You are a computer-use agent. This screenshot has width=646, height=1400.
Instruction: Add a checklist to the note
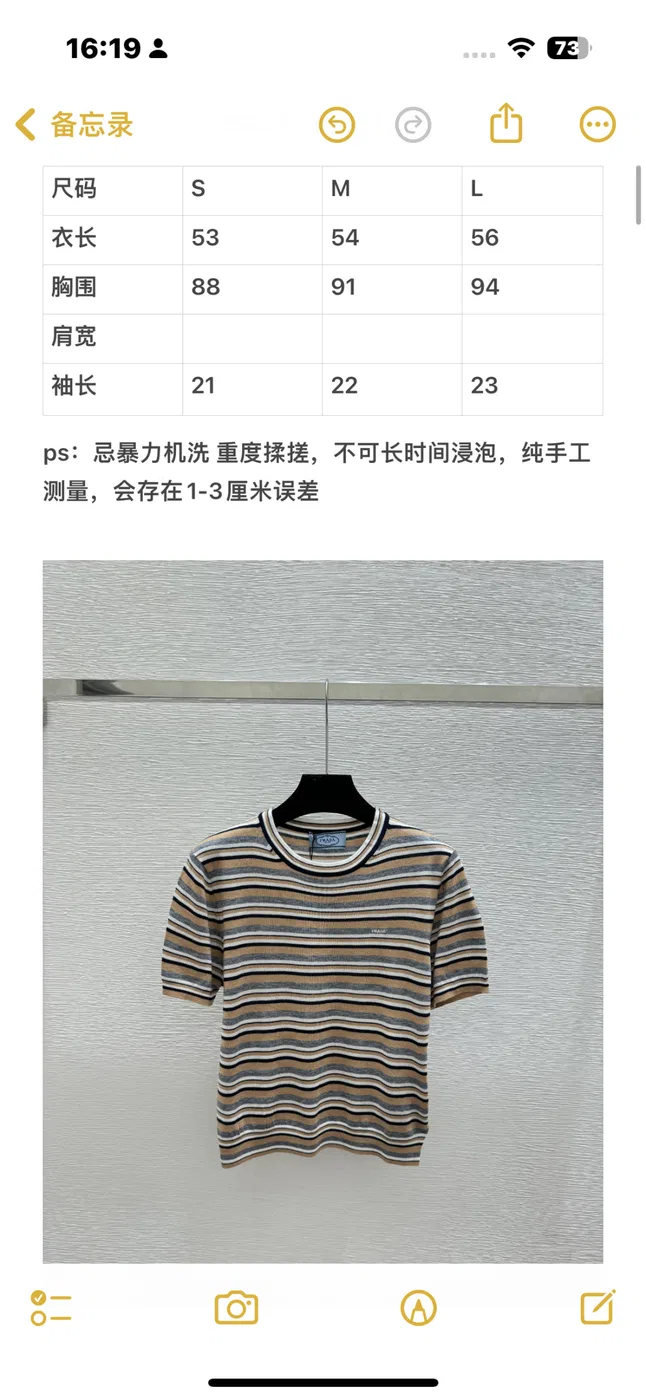coord(51,1307)
